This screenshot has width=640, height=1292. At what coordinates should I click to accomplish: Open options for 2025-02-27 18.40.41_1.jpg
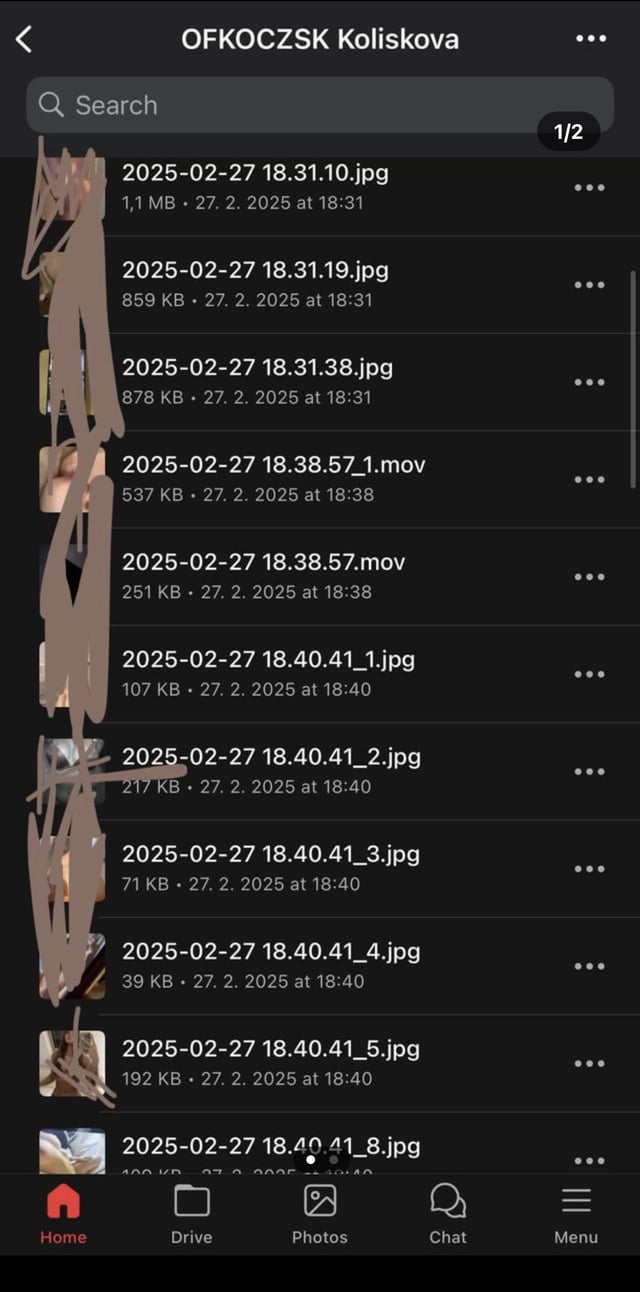[x=589, y=674]
